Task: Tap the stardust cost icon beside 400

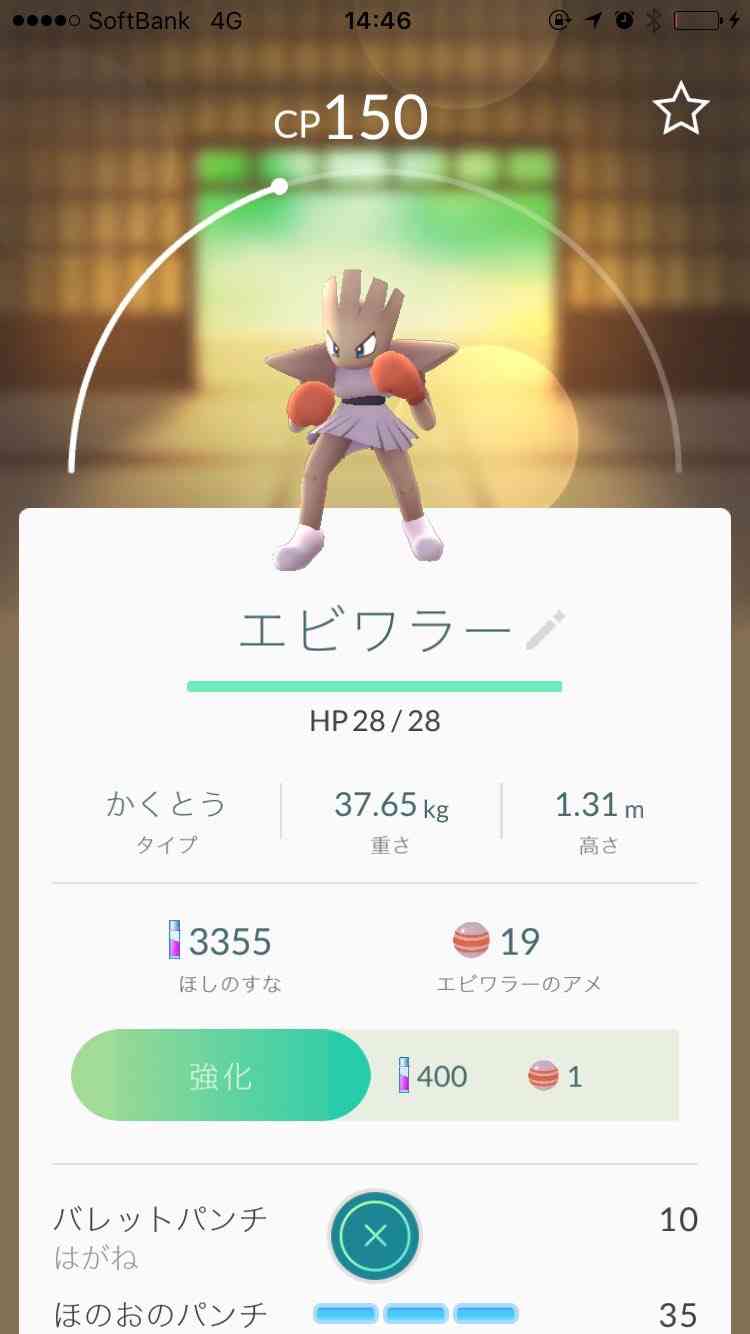Action: pos(406,1076)
